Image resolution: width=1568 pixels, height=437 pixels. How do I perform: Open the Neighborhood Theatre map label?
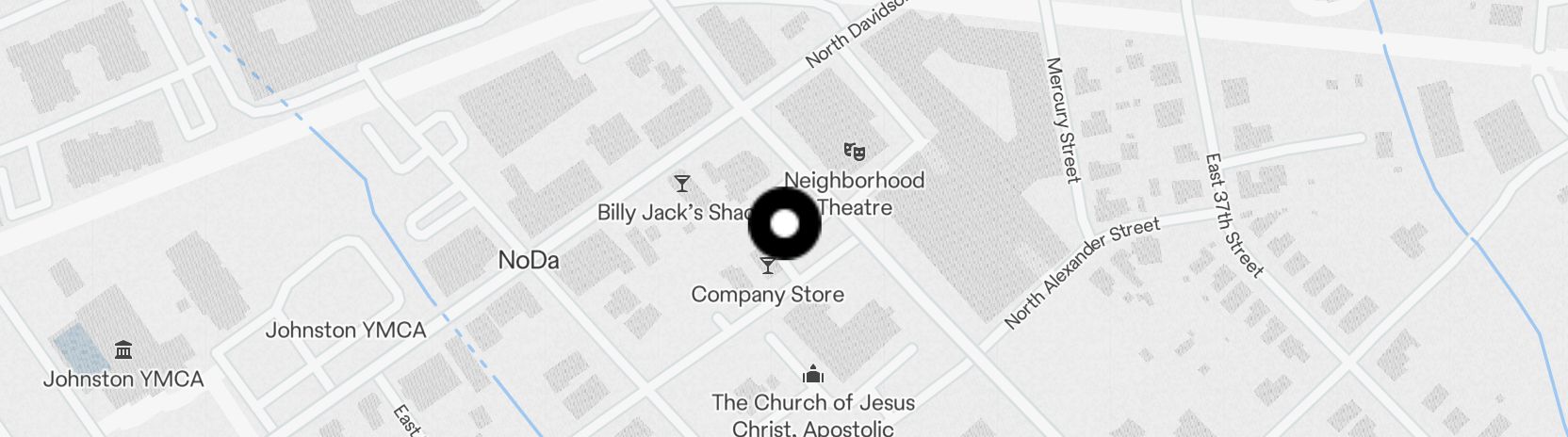(x=854, y=180)
